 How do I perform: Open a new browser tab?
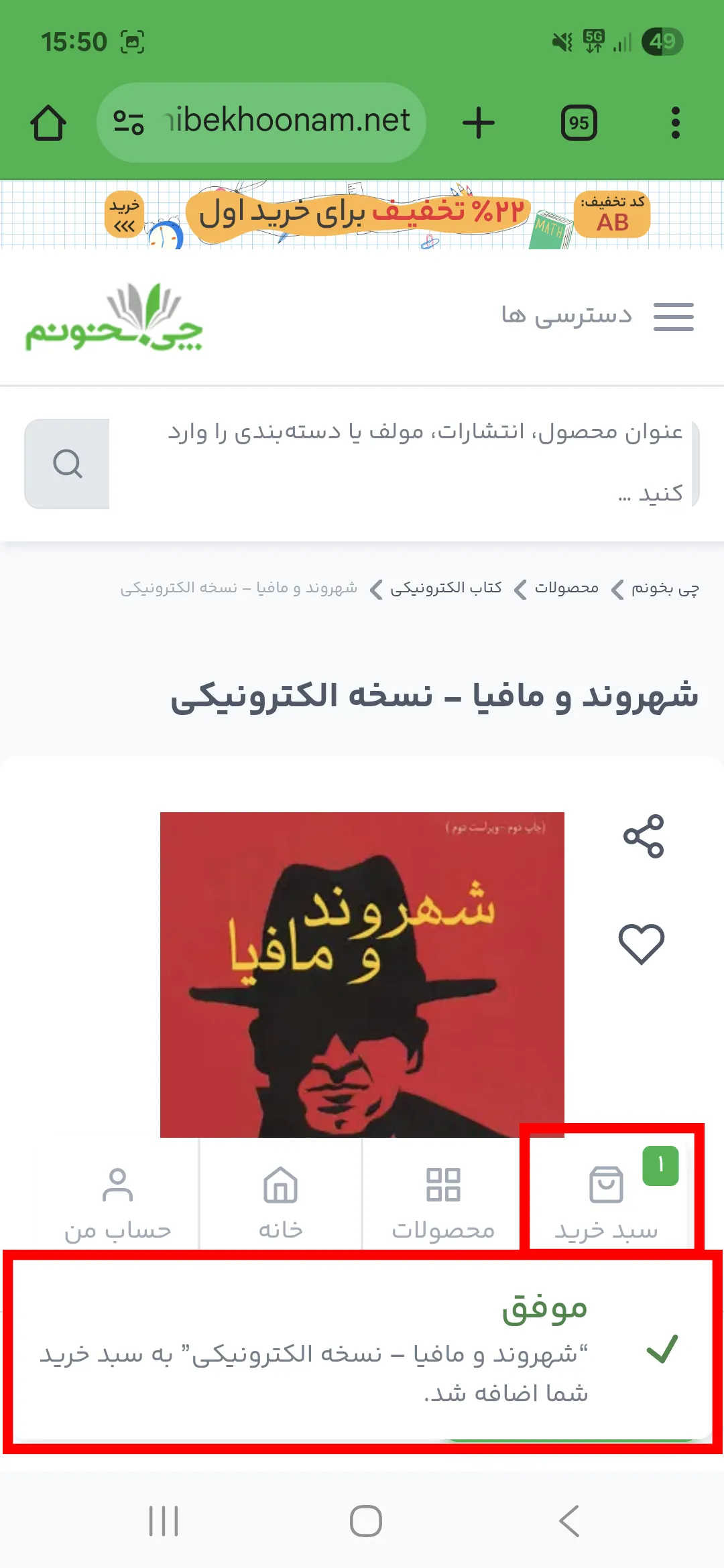click(x=479, y=123)
